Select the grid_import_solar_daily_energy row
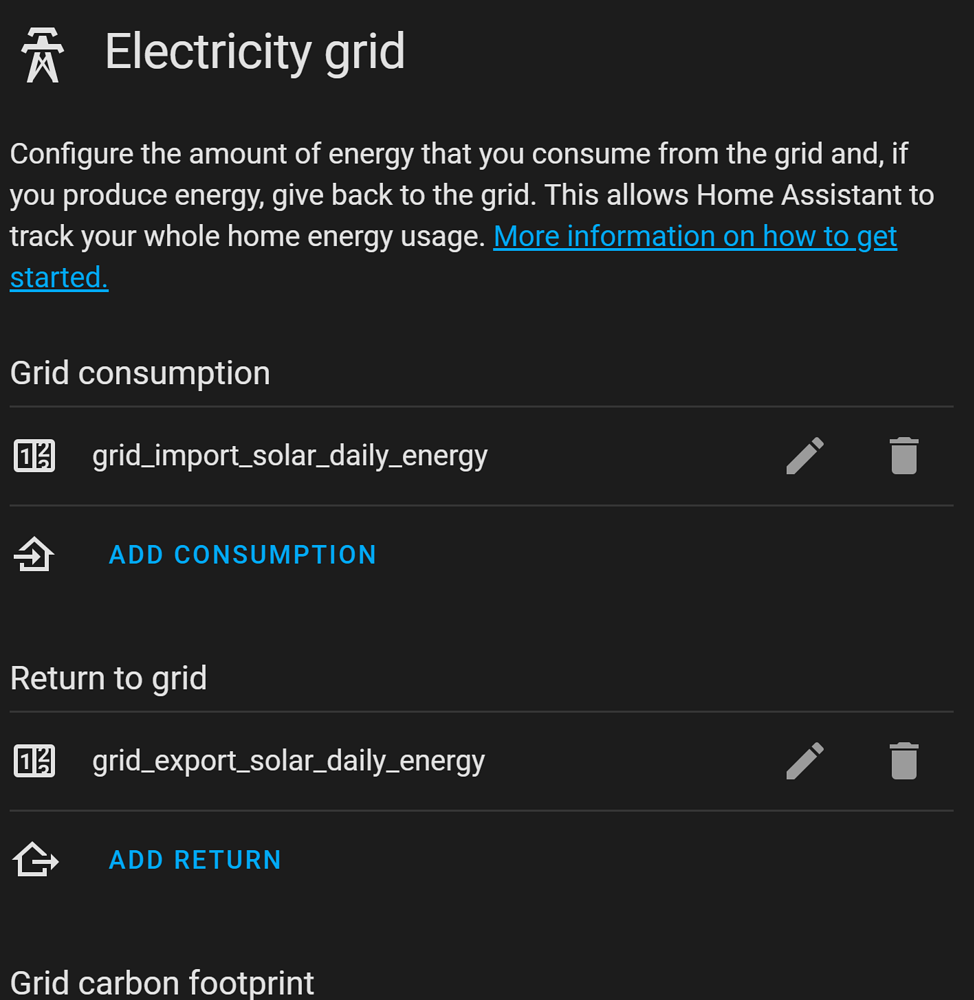The width and height of the screenshot is (974, 1000). (289, 455)
